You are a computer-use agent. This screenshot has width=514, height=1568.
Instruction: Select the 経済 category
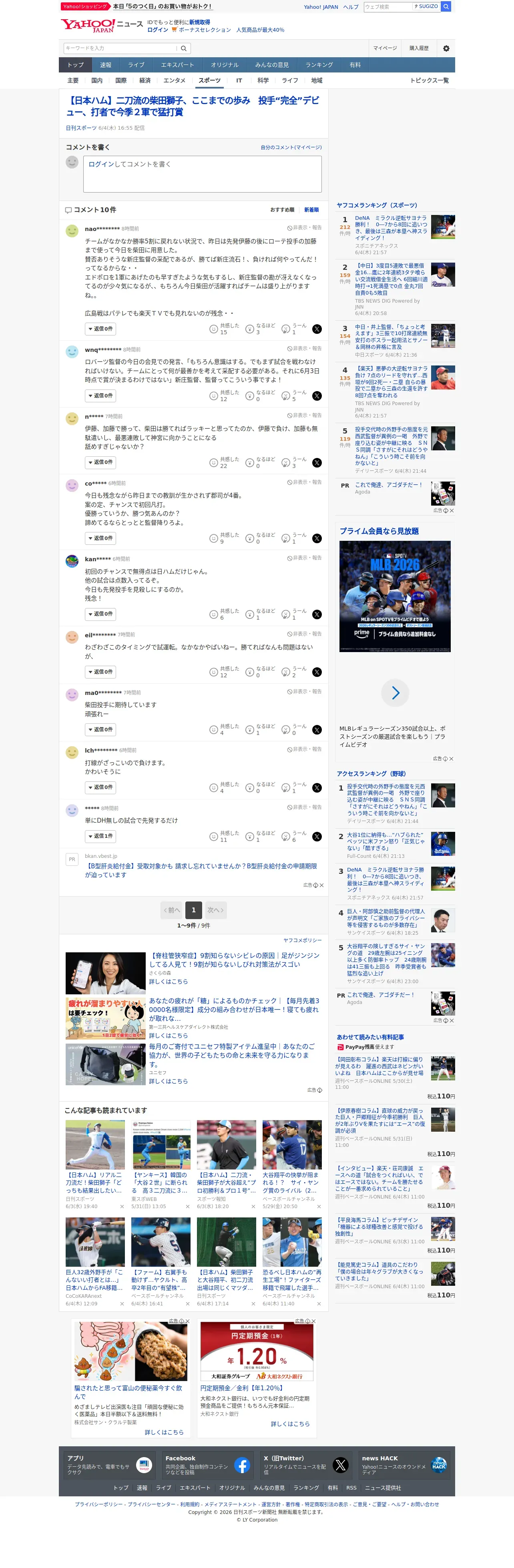click(145, 80)
